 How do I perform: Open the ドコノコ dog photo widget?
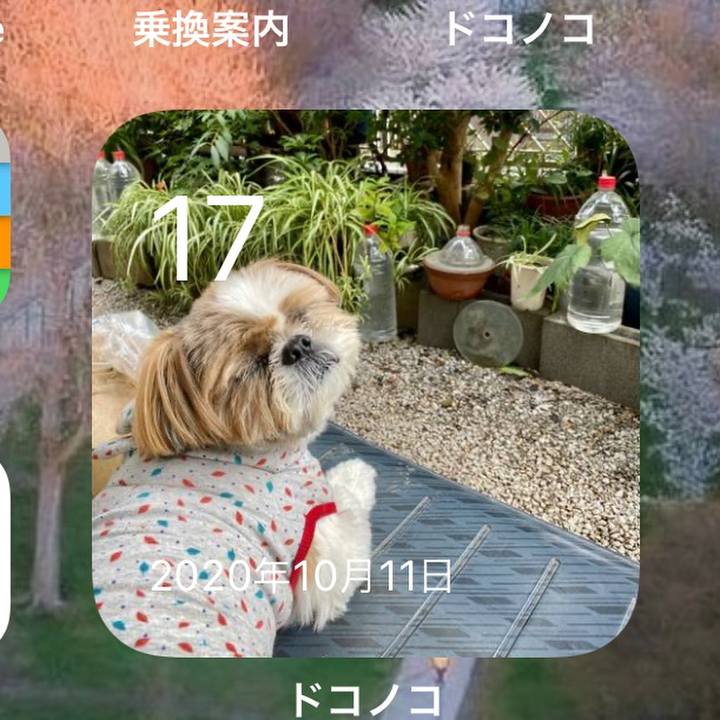coord(365,383)
